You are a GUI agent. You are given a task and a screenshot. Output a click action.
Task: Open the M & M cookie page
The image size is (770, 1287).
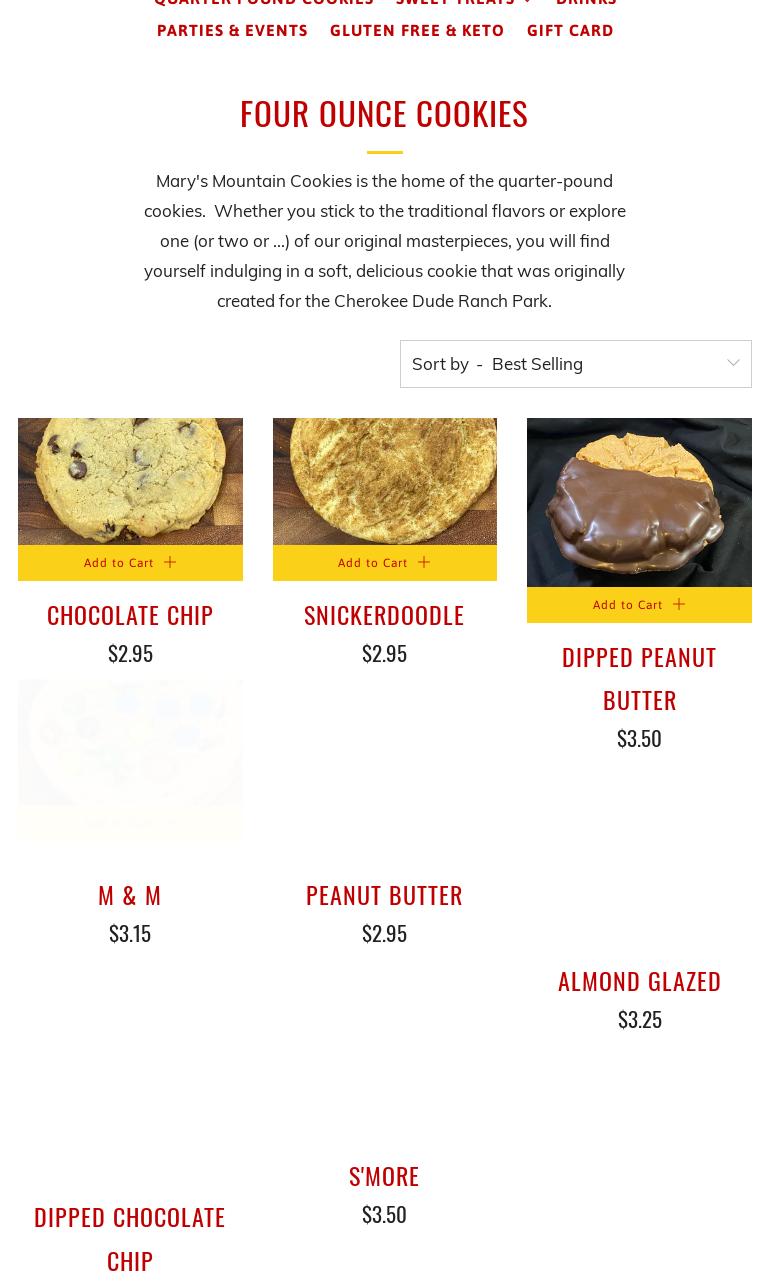point(130,894)
